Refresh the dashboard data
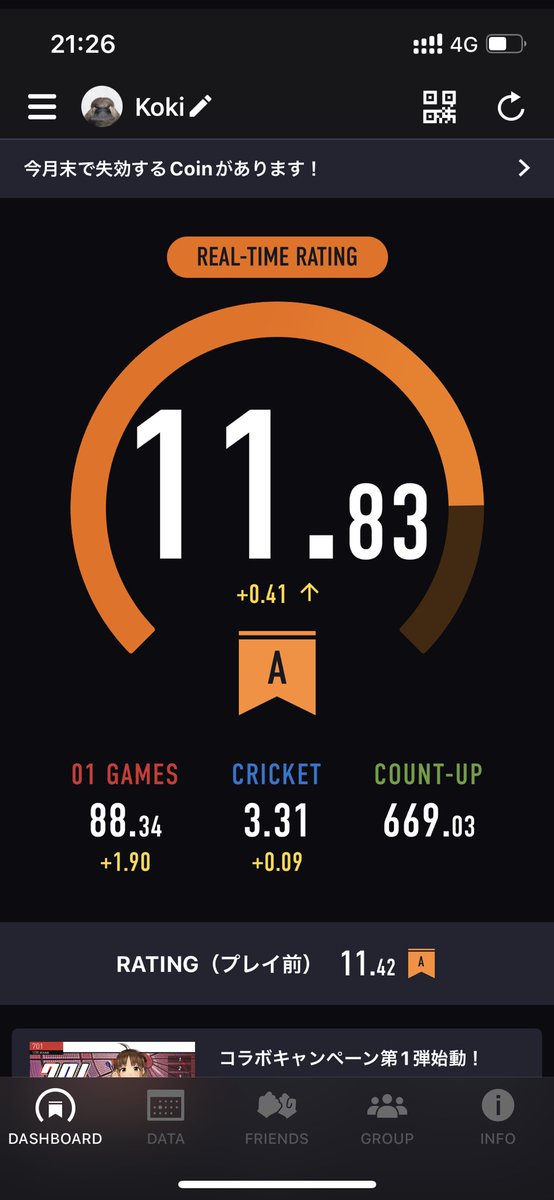The width and height of the screenshot is (554, 1200). pos(511,107)
